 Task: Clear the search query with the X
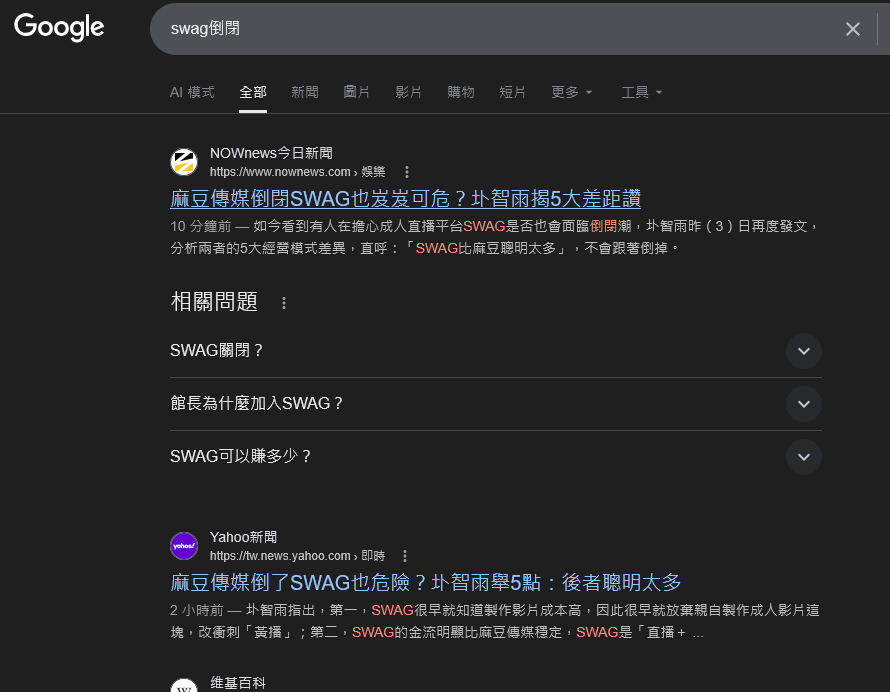tap(852, 29)
